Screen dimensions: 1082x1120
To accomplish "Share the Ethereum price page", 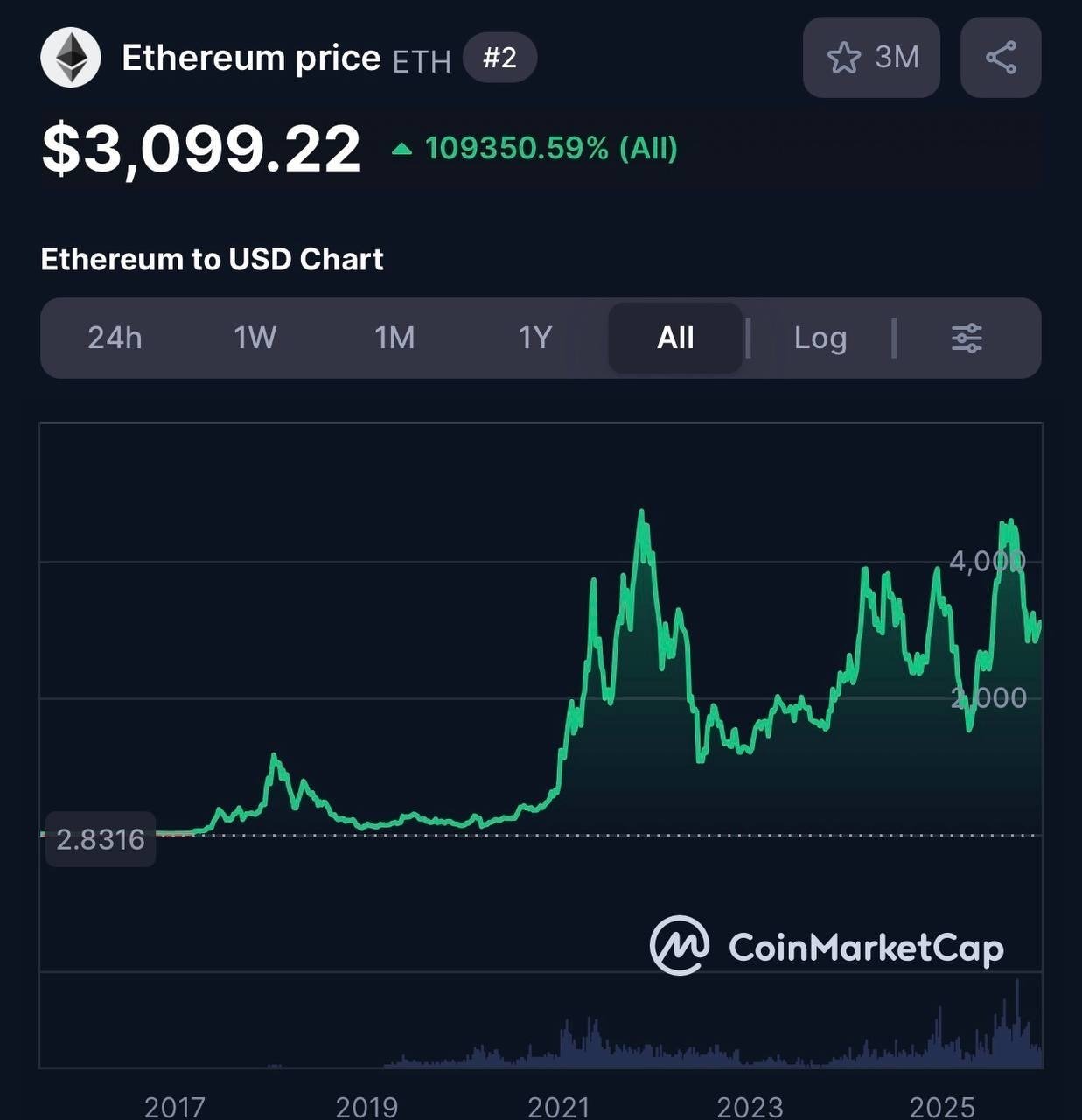I will pos(1001,58).
